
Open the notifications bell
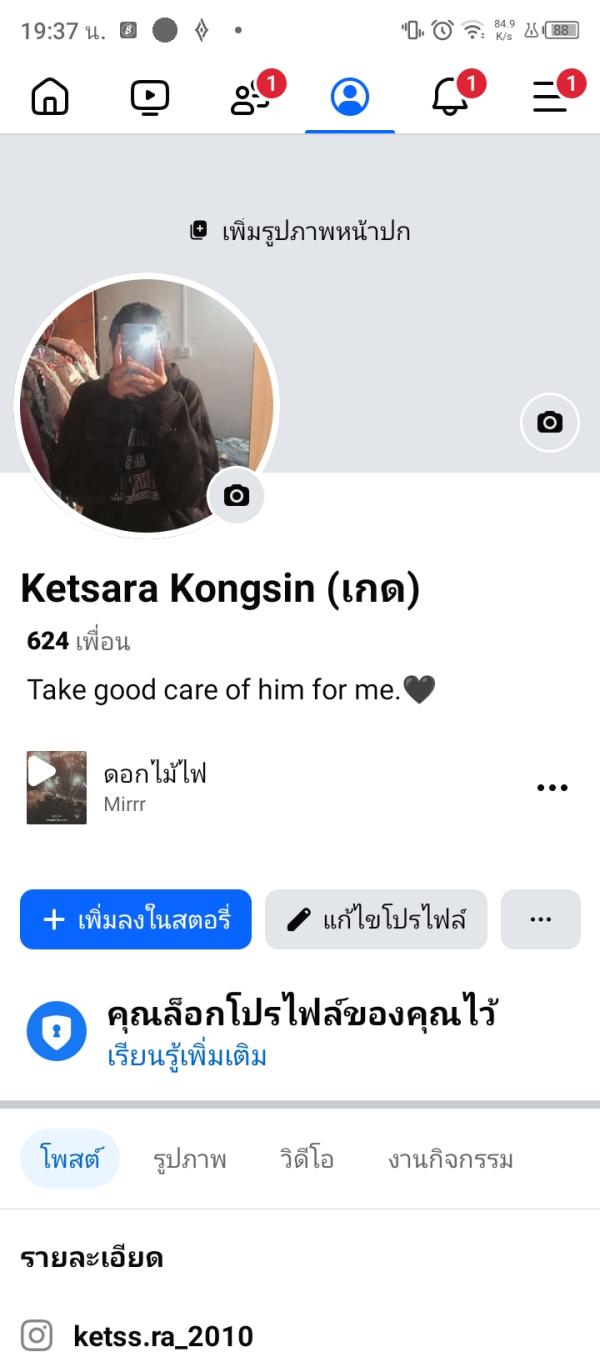[x=450, y=97]
